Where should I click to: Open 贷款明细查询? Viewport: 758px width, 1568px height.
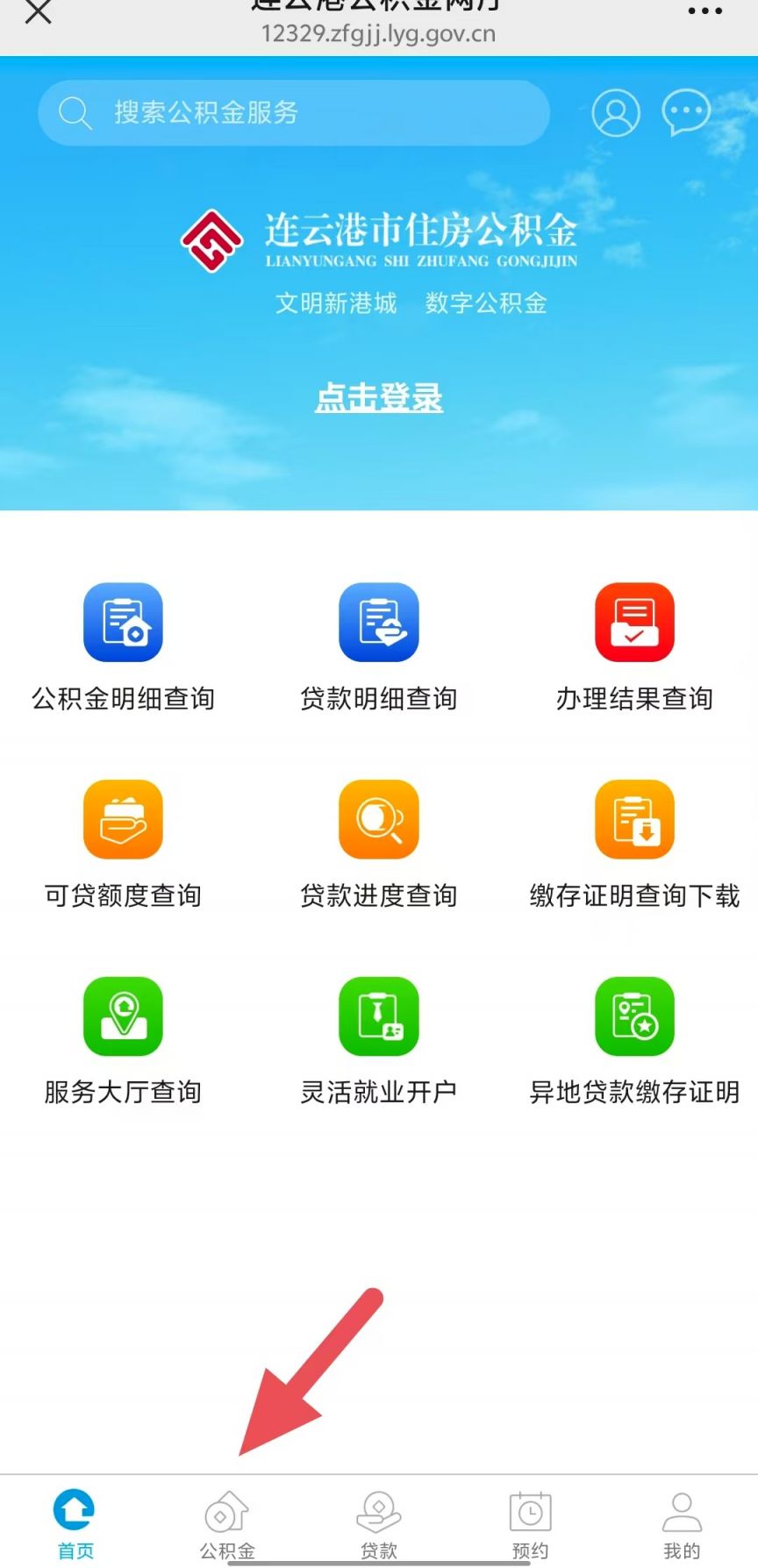[379, 648]
